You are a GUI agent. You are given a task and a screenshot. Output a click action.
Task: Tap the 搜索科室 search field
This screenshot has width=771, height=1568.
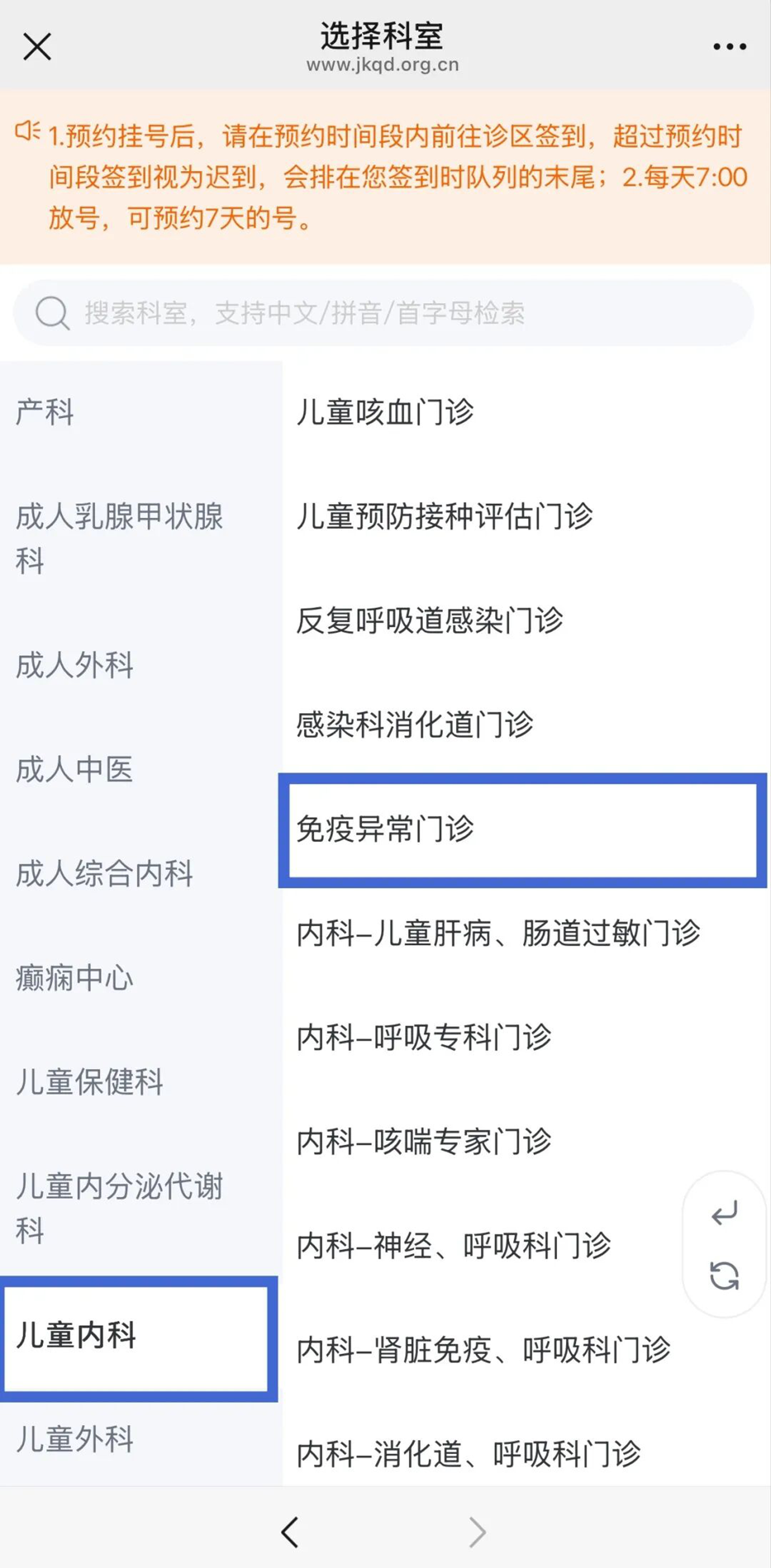[x=384, y=313]
